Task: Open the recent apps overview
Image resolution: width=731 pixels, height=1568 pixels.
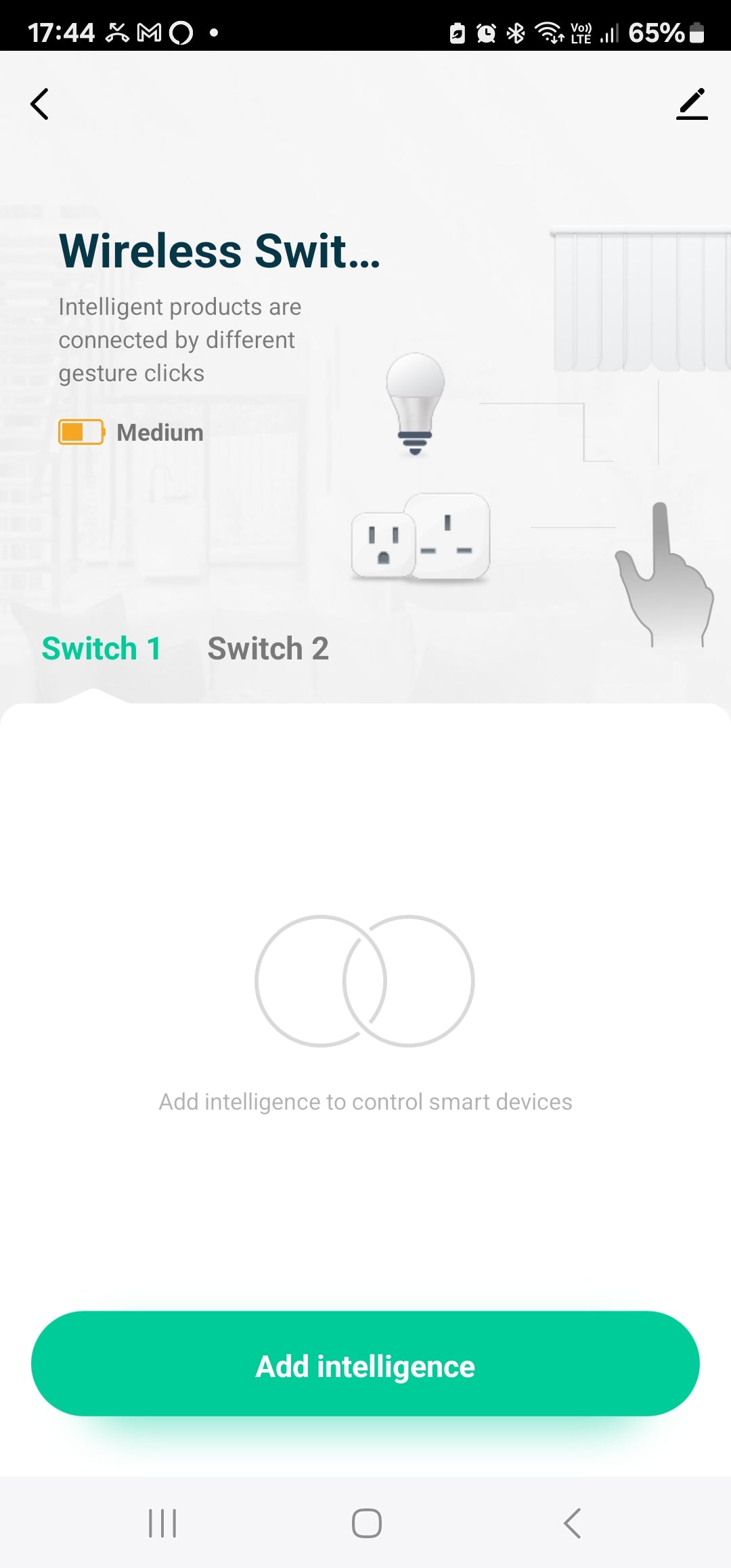Action: coord(162,1523)
